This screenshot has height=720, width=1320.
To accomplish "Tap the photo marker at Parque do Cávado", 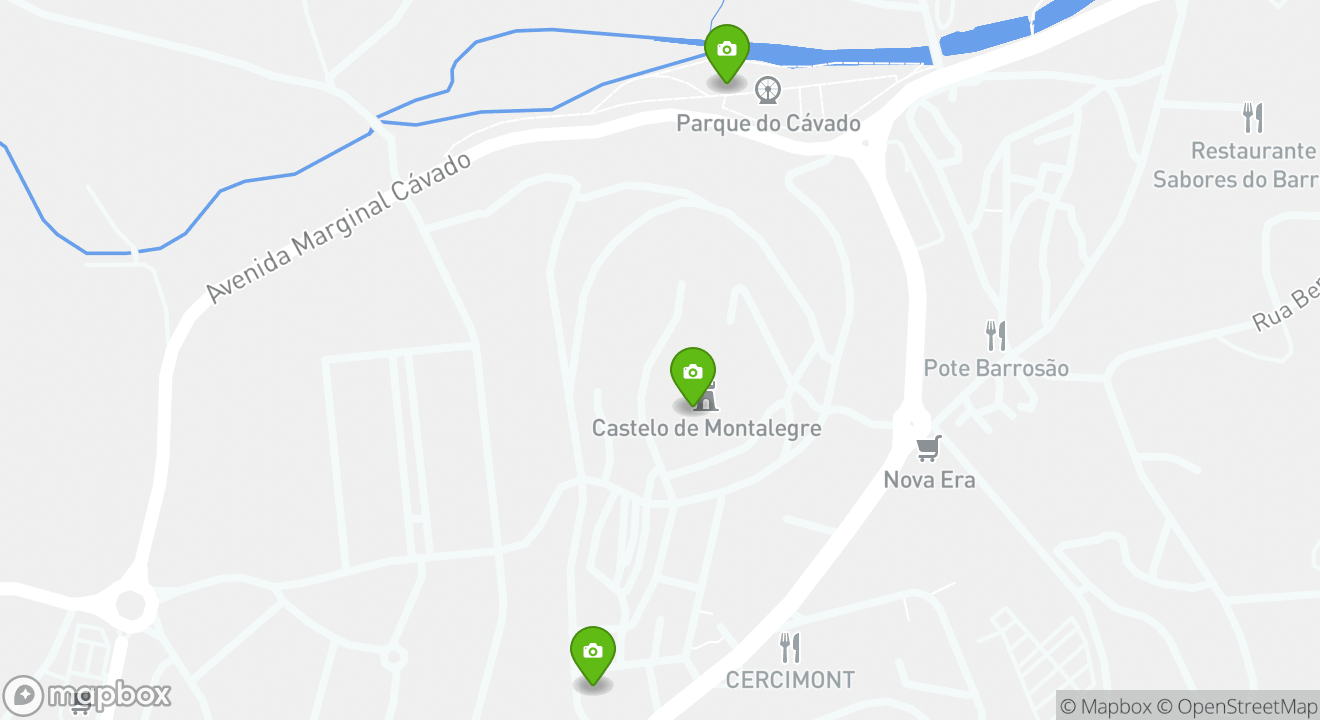I will tap(726, 50).
